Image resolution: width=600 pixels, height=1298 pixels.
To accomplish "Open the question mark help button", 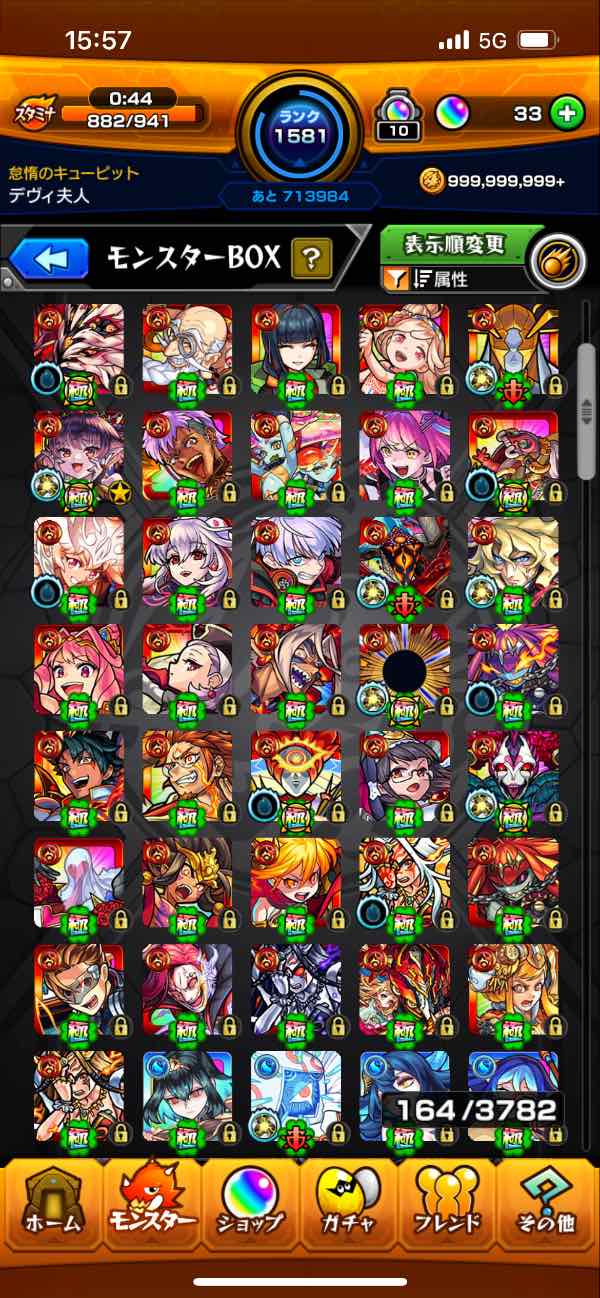I will [x=312, y=260].
